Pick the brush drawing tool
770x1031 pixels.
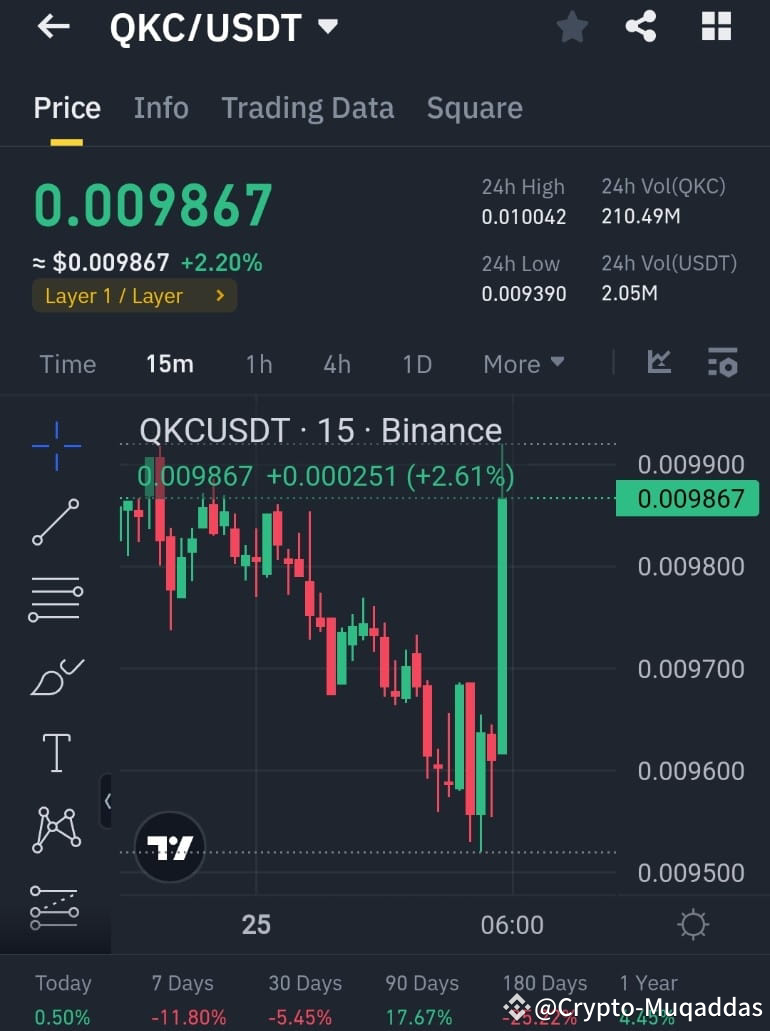click(x=54, y=677)
